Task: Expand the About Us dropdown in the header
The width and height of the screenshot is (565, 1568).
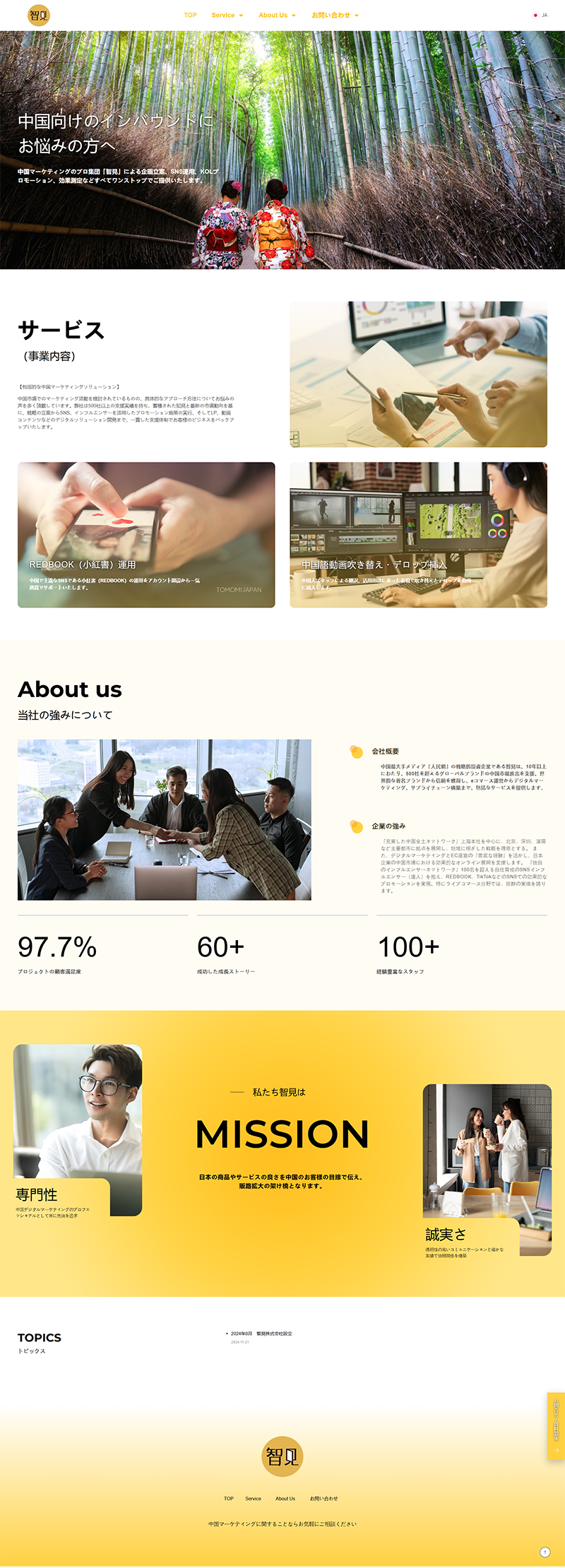Action: pyautogui.click(x=277, y=15)
